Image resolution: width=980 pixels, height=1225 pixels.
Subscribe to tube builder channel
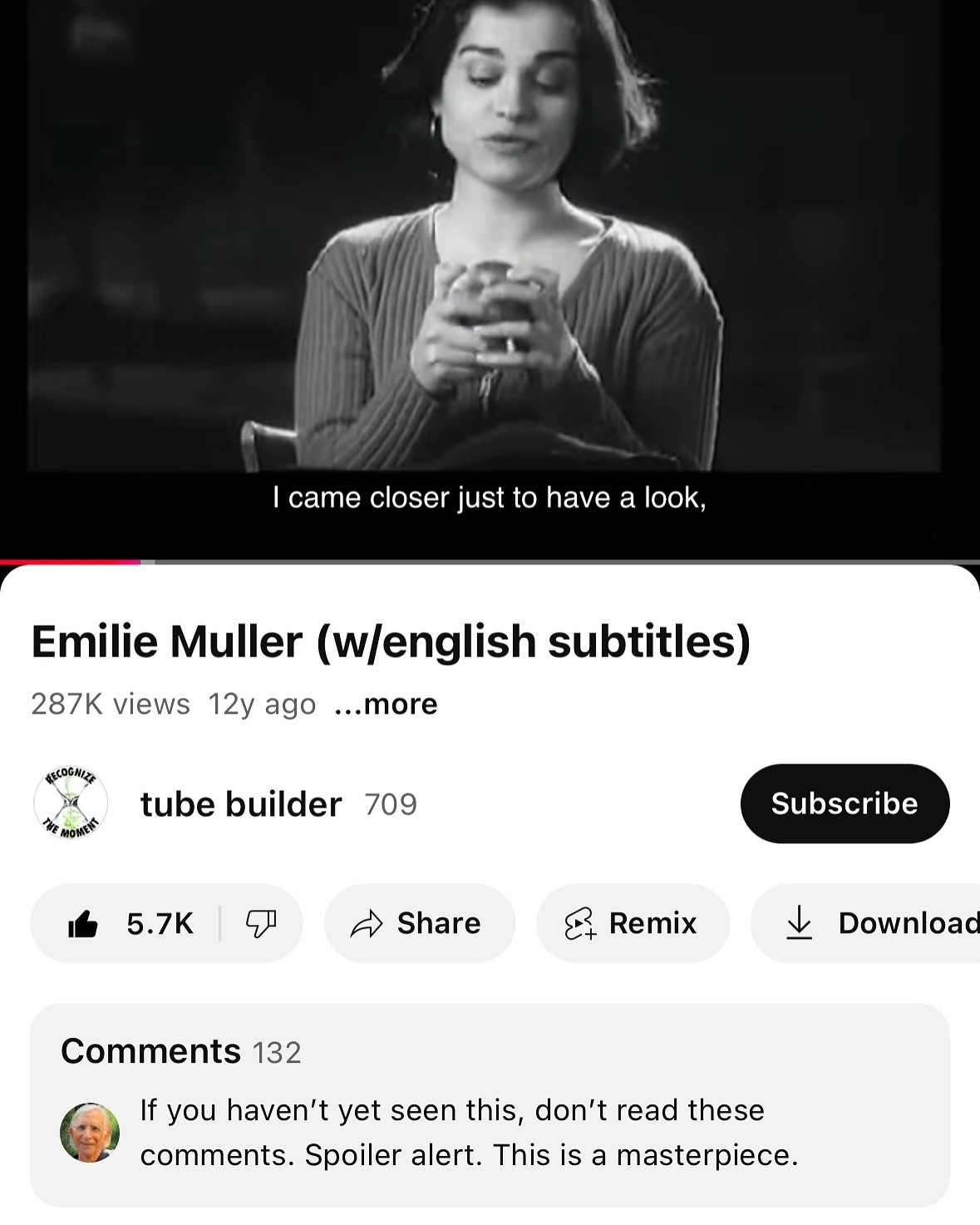click(844, 803)
